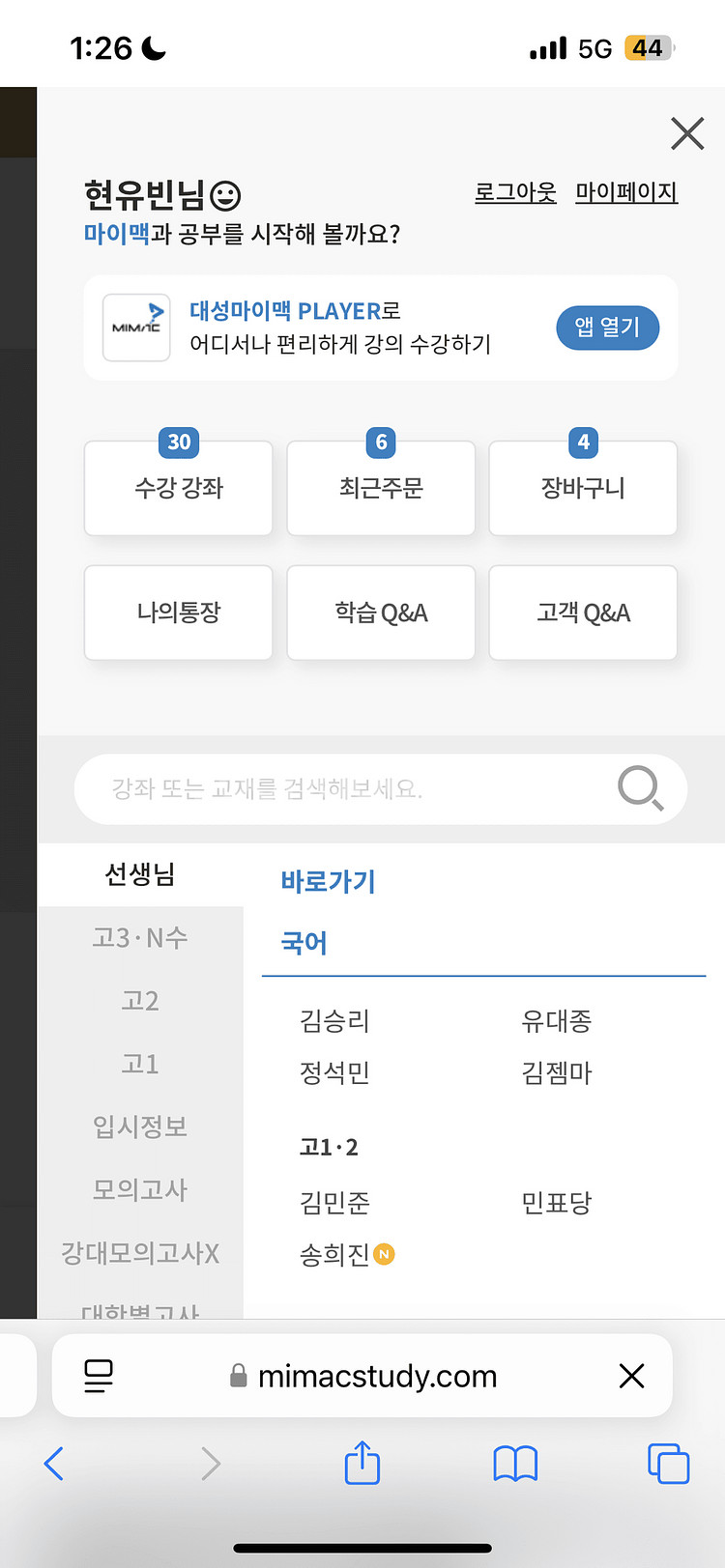Go to 고객 Q&A
The image size is (725, 1568).
point(583,613)
